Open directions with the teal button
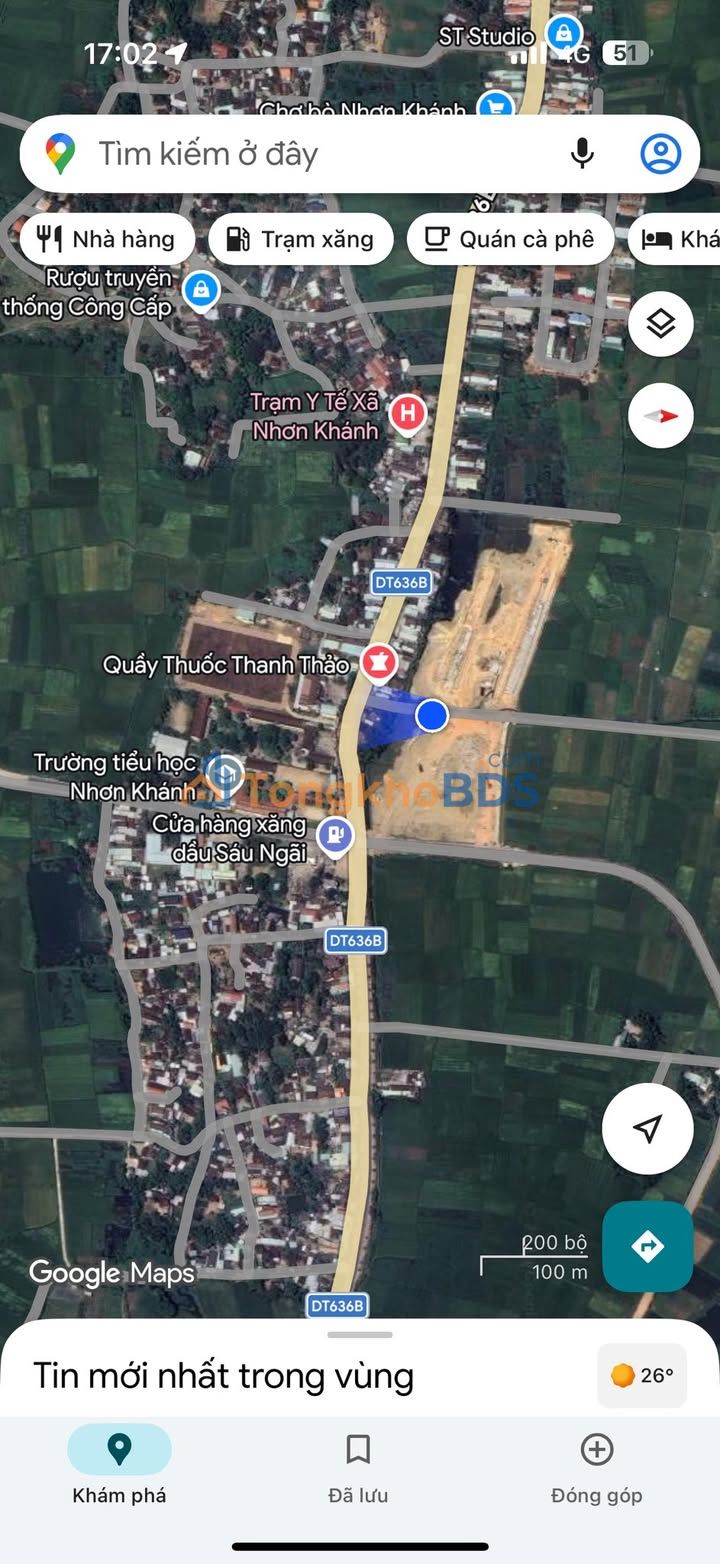The width and height of the screenshot is (720, 1564). tap(647, 1246)
